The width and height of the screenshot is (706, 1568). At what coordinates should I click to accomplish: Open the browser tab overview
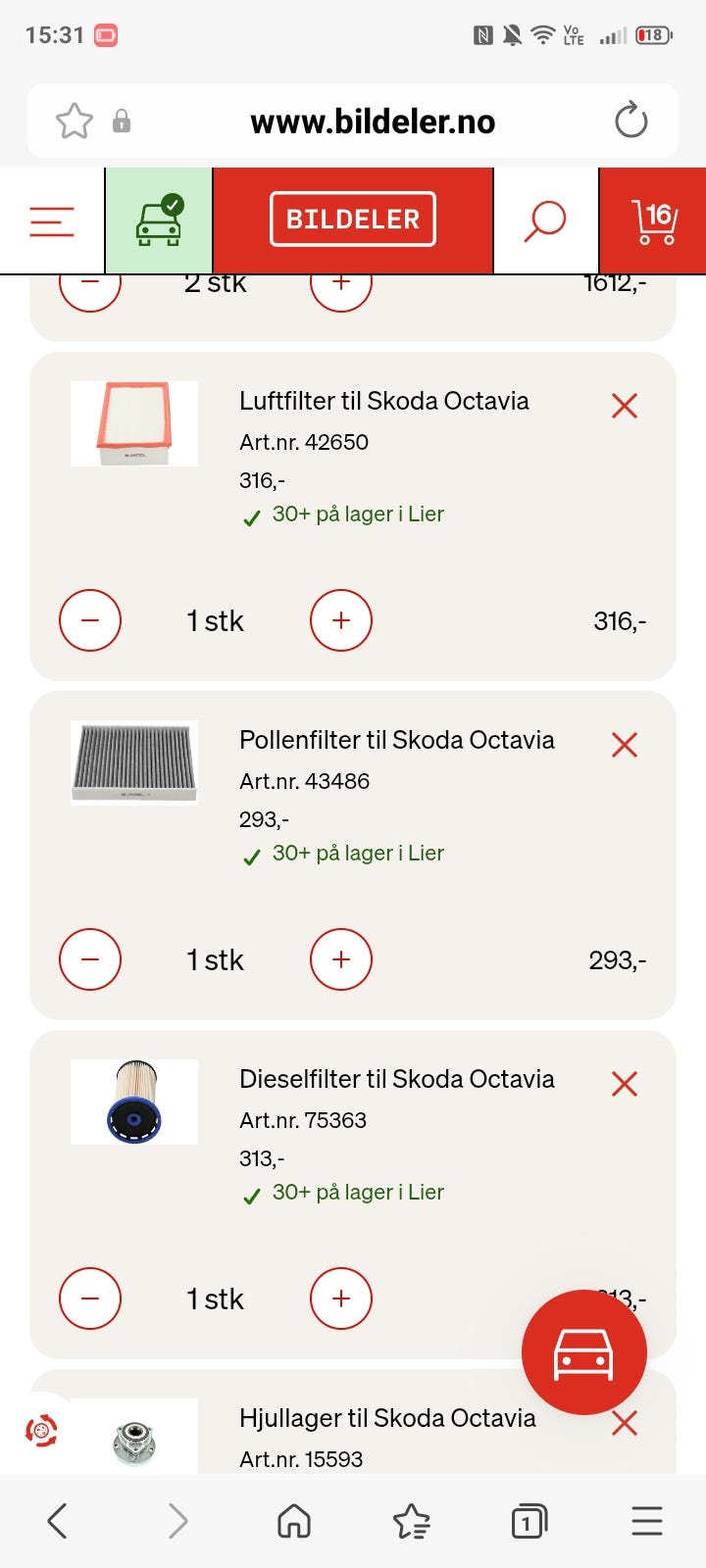528,1521
